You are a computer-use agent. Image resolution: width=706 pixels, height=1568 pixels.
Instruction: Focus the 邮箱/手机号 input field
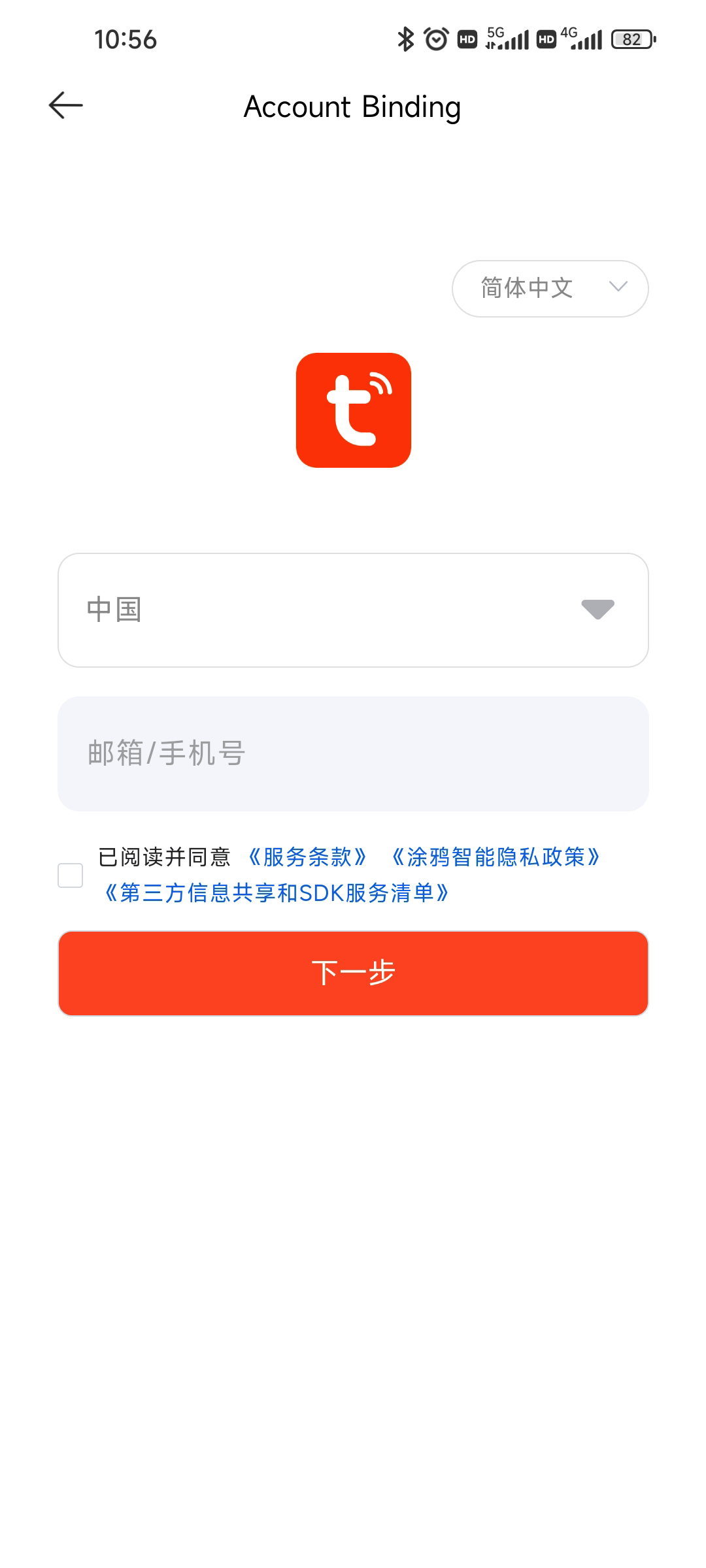pos(353,753)
